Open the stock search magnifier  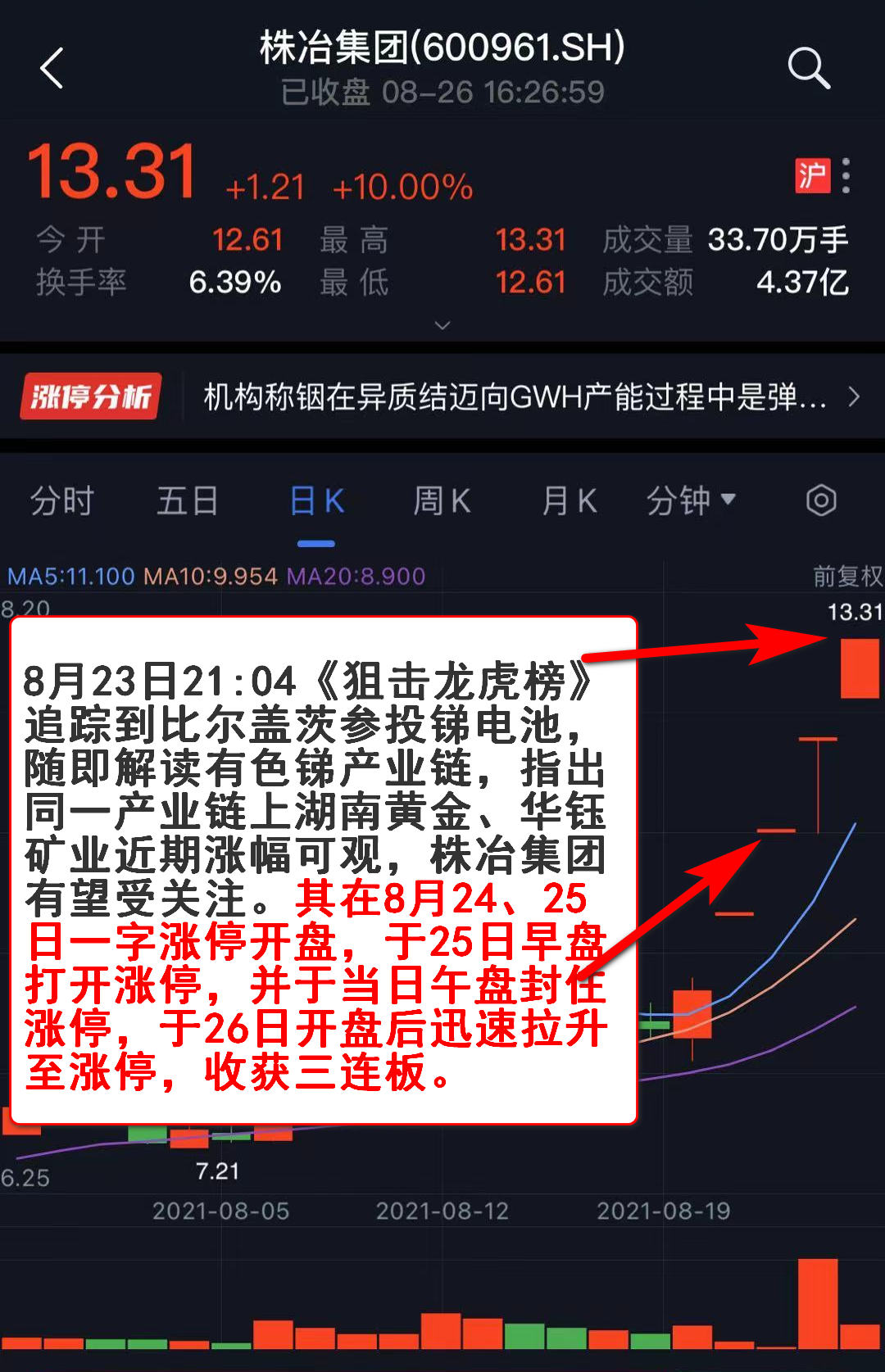(808, 68)
